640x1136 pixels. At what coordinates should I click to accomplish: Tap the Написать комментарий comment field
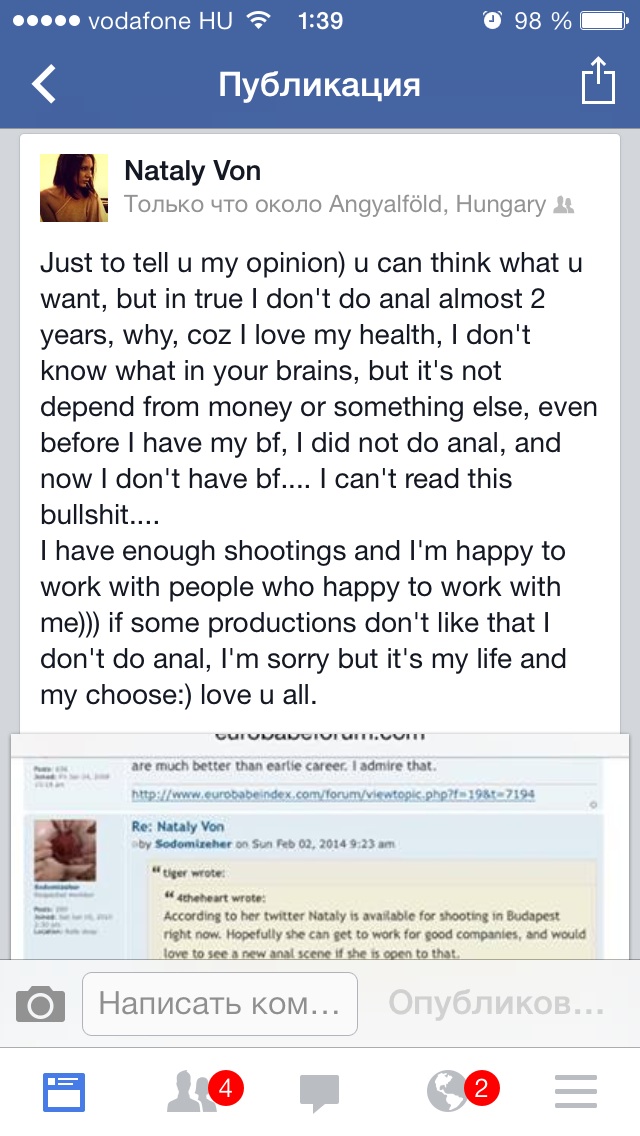coord(220,1003)
